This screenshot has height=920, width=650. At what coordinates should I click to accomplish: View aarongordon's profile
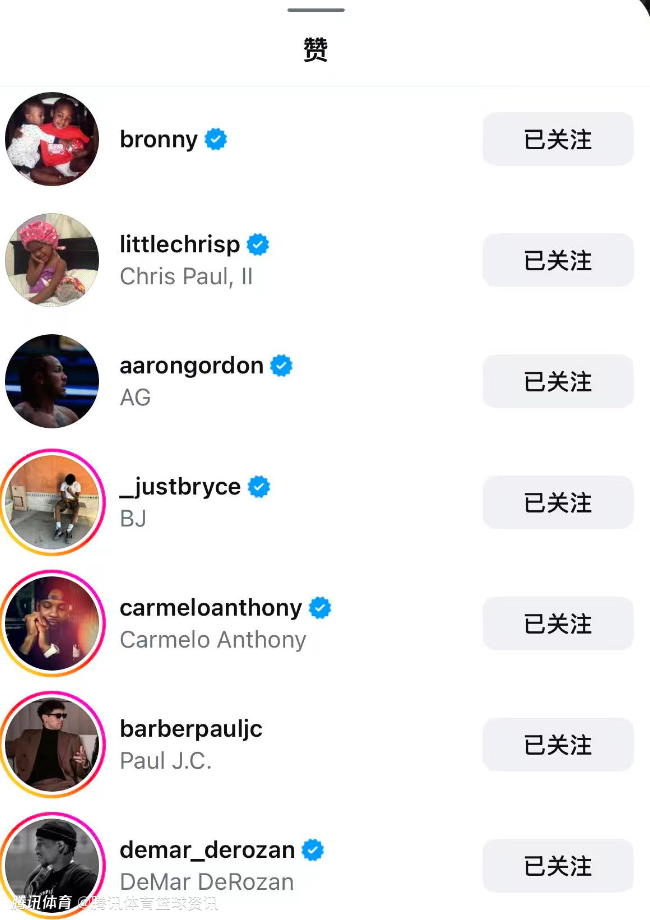(x=192, y=366)
